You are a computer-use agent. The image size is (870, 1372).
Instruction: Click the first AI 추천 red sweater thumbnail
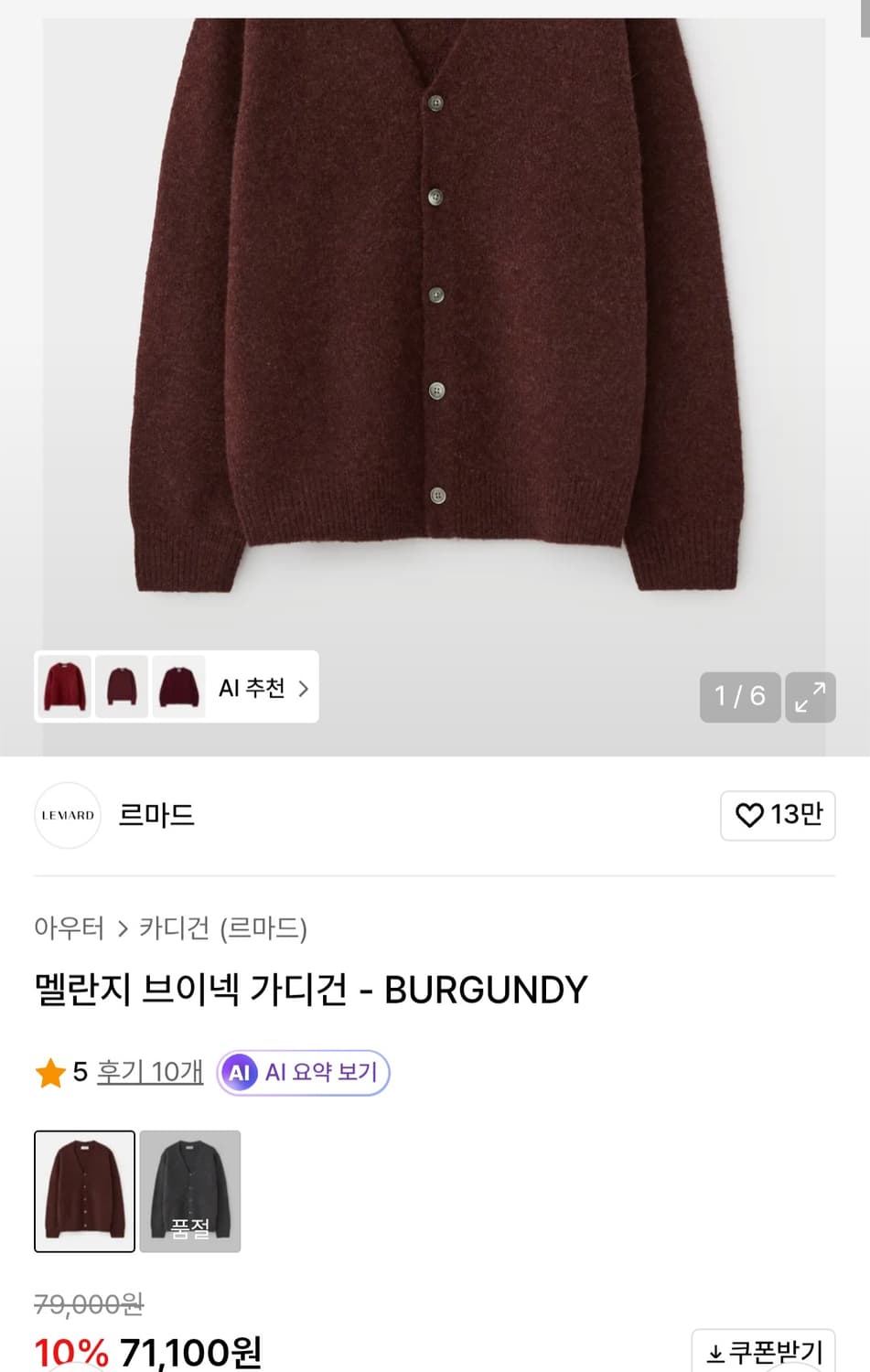(x=63, y=687)
